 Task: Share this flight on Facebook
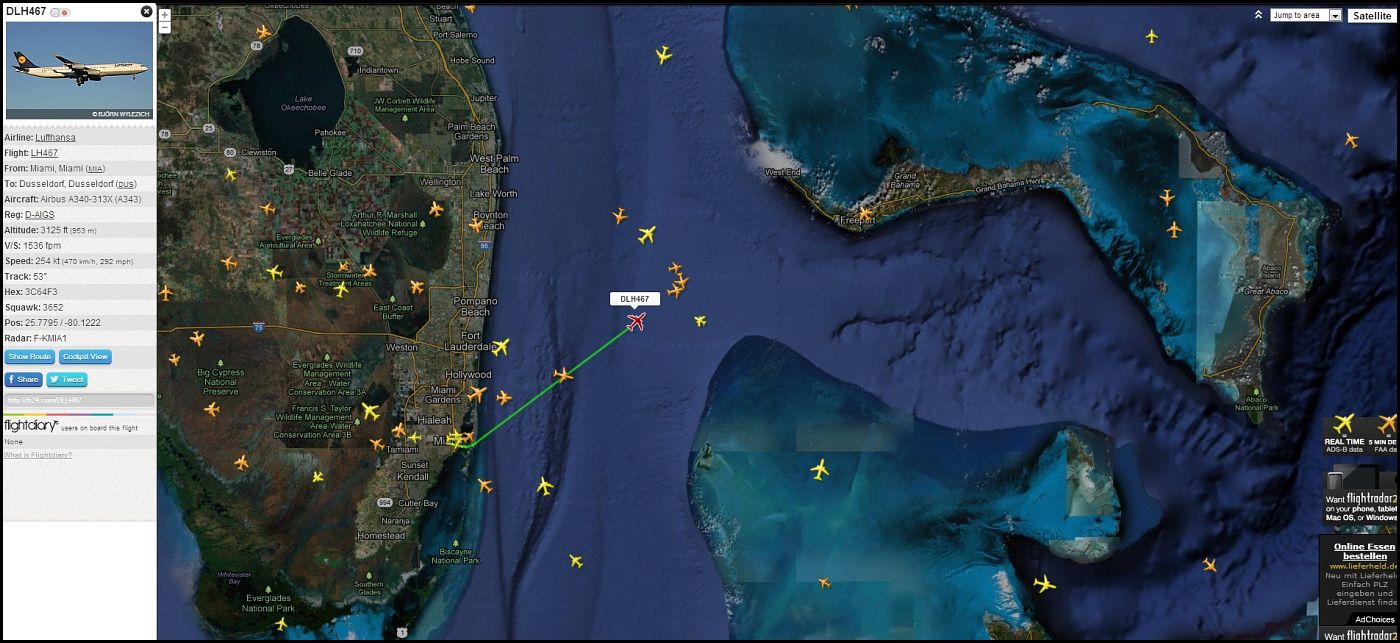tap(23, 380)
